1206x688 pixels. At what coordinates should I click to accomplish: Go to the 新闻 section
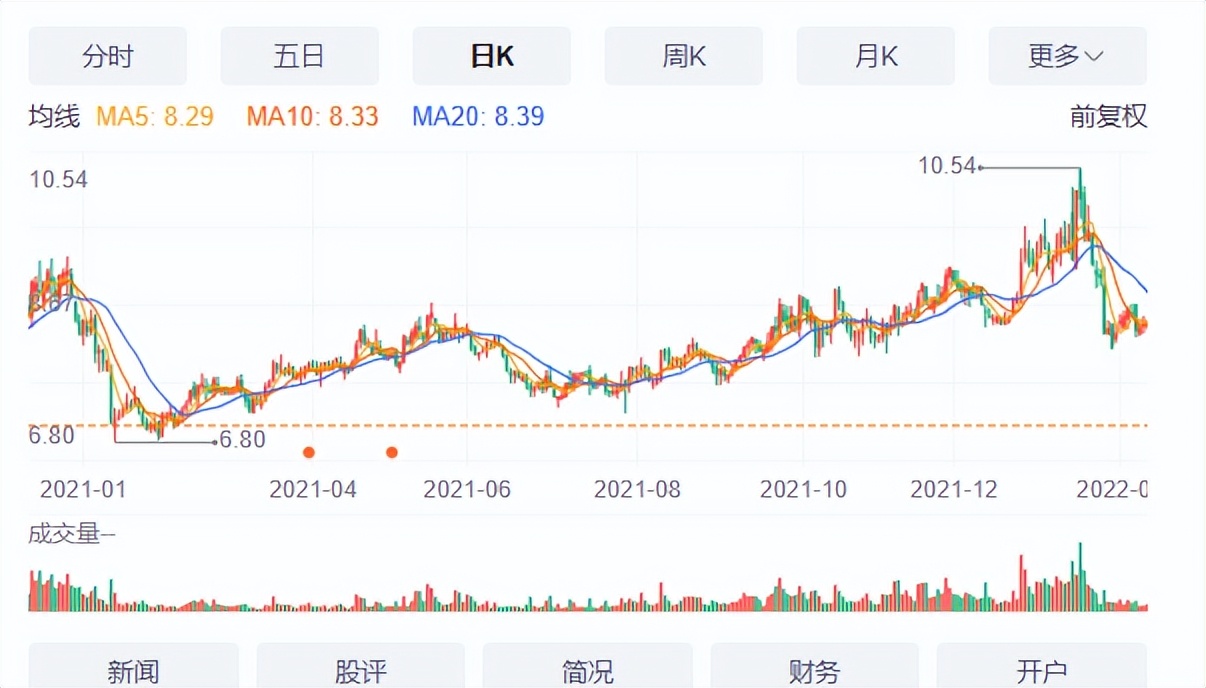point(133,670)
